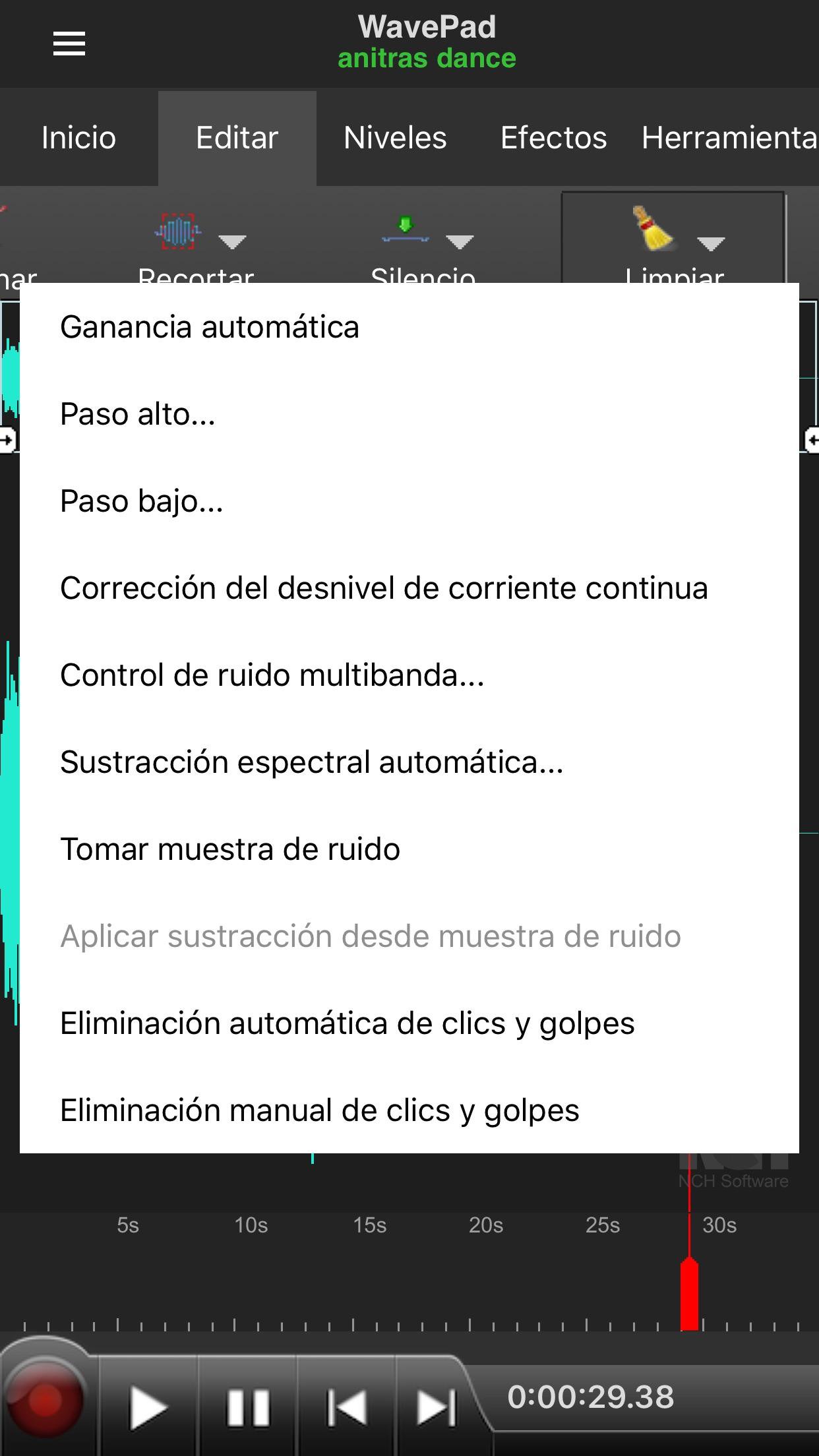
Task: Play the audio track
Action: coord(148,1407)
